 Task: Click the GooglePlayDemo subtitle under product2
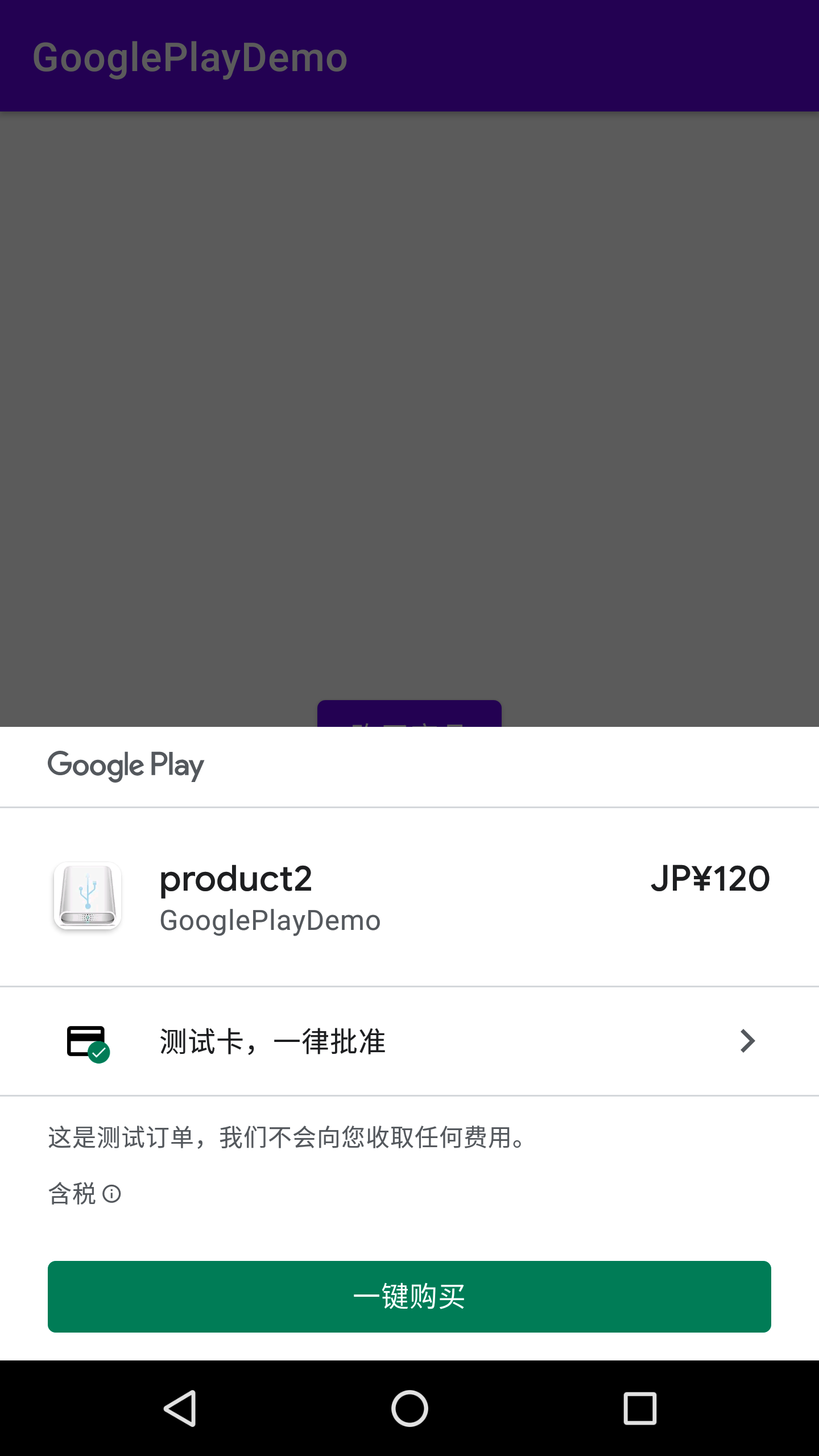[x=270, y=919]
